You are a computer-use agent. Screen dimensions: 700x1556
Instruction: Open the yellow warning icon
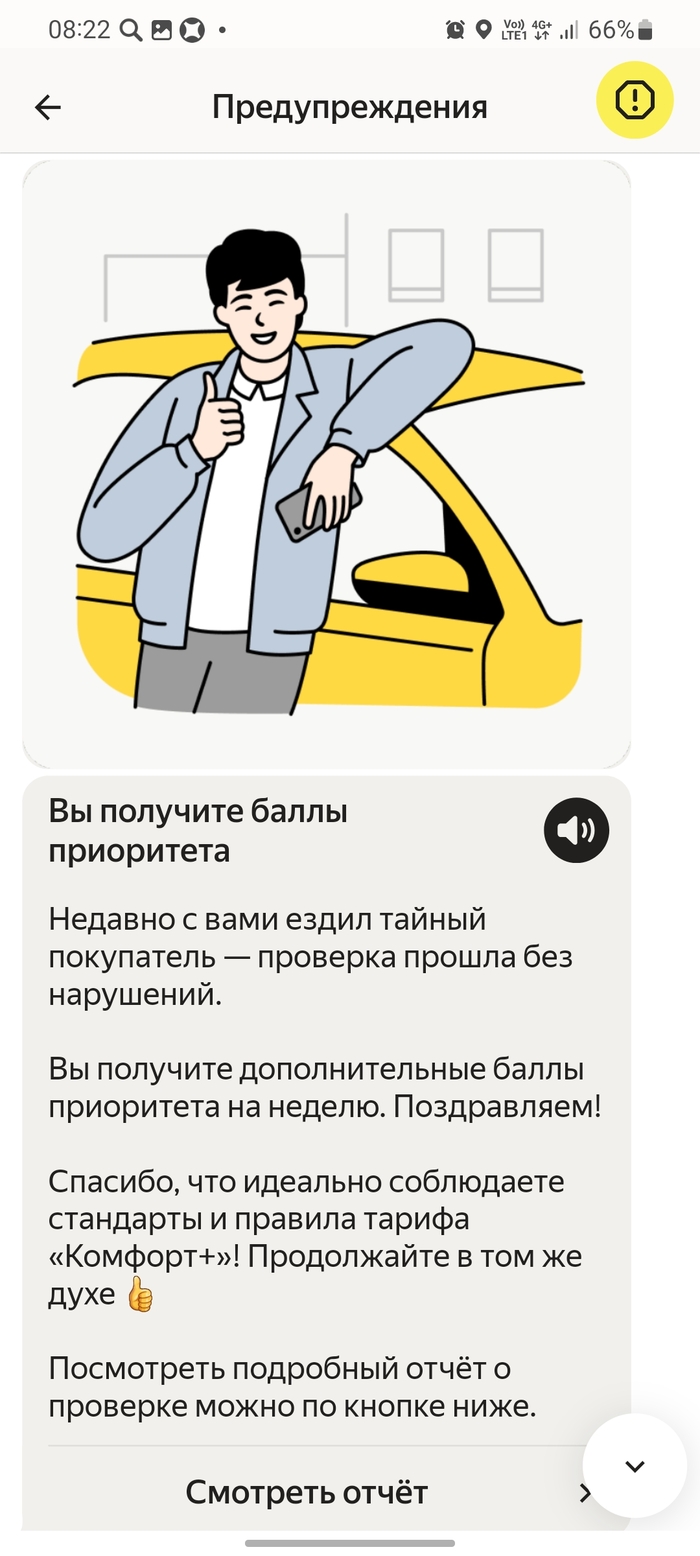pyautogui.click(x=634, y=100)
